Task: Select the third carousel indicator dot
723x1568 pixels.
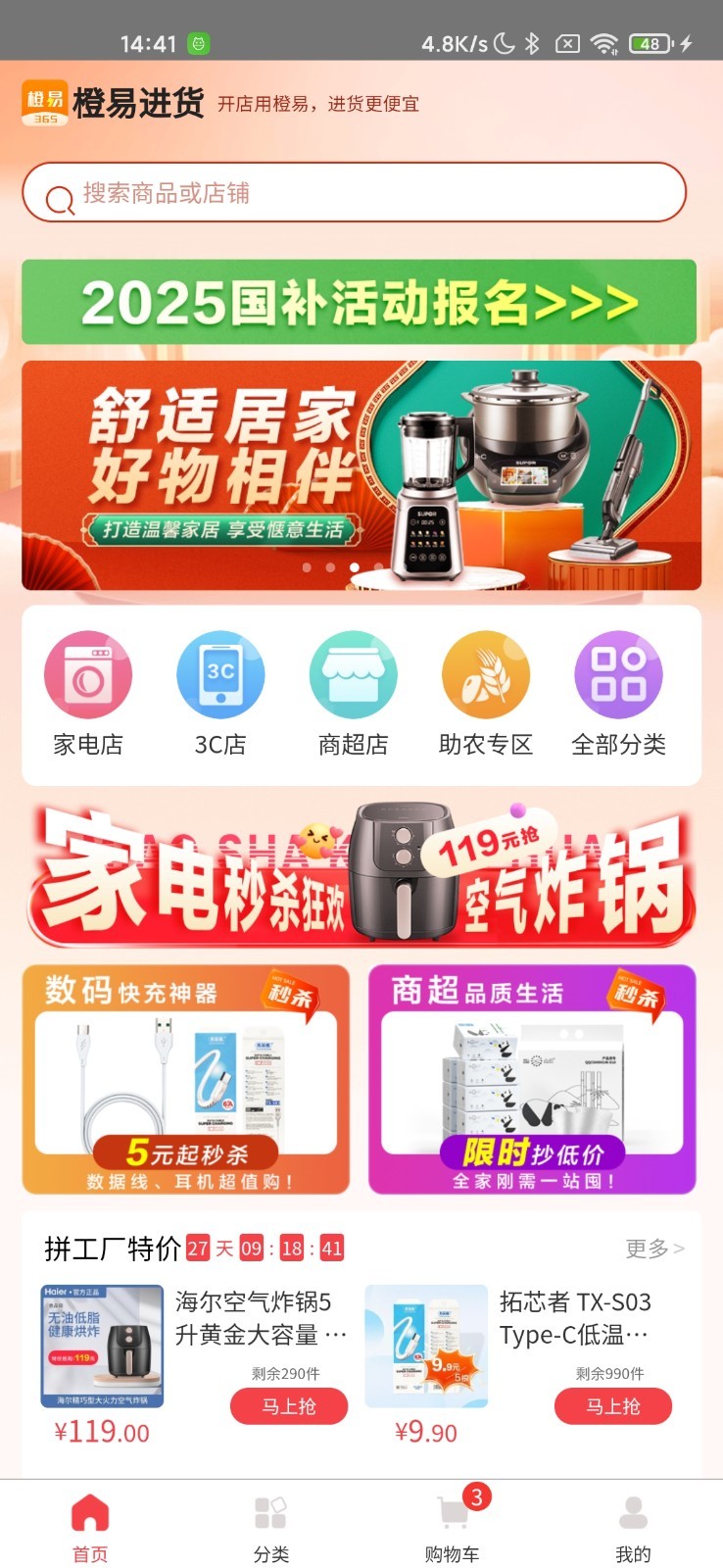Action: tap(354, 566)
